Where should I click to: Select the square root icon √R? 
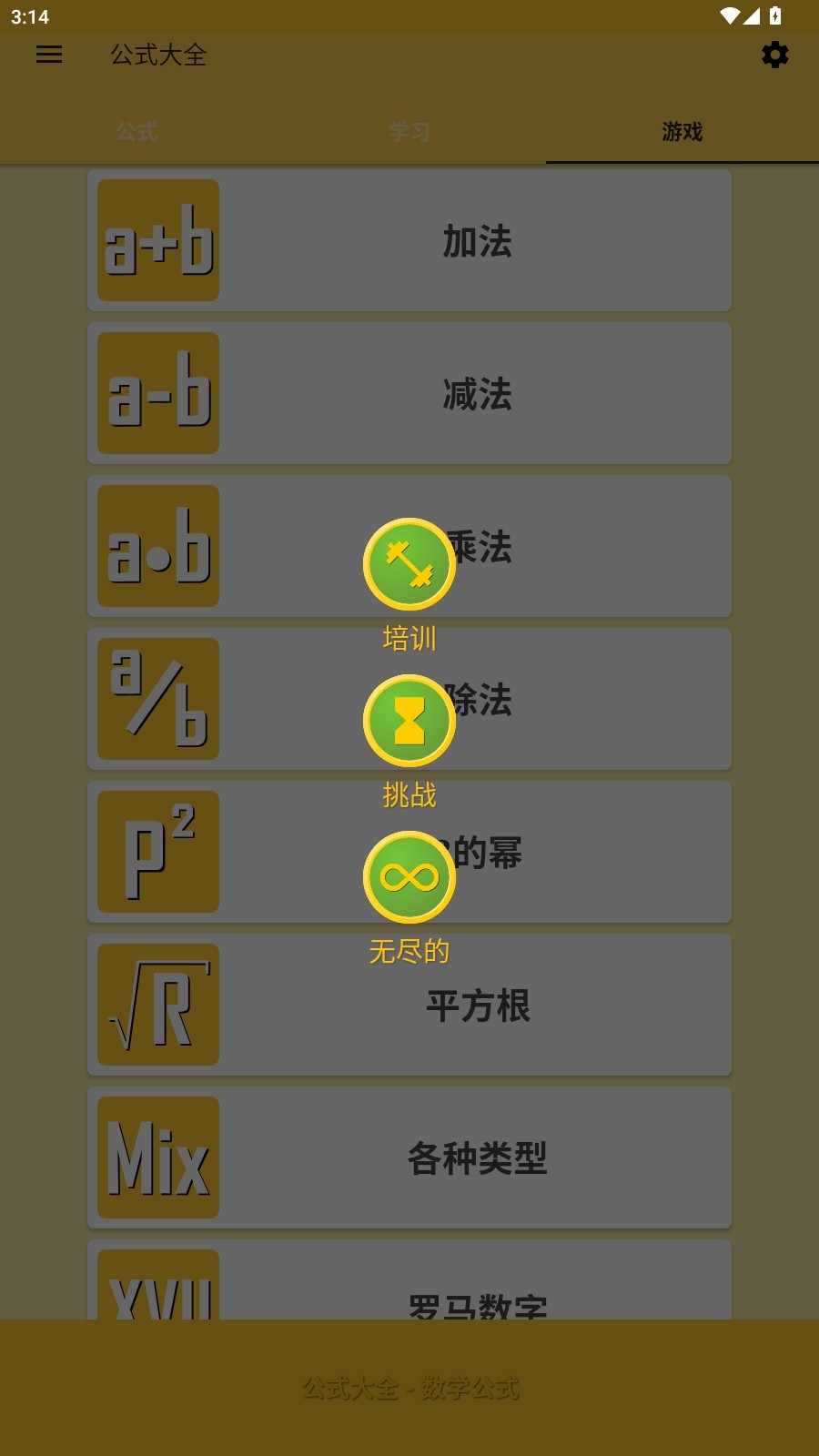point(157,1004)
